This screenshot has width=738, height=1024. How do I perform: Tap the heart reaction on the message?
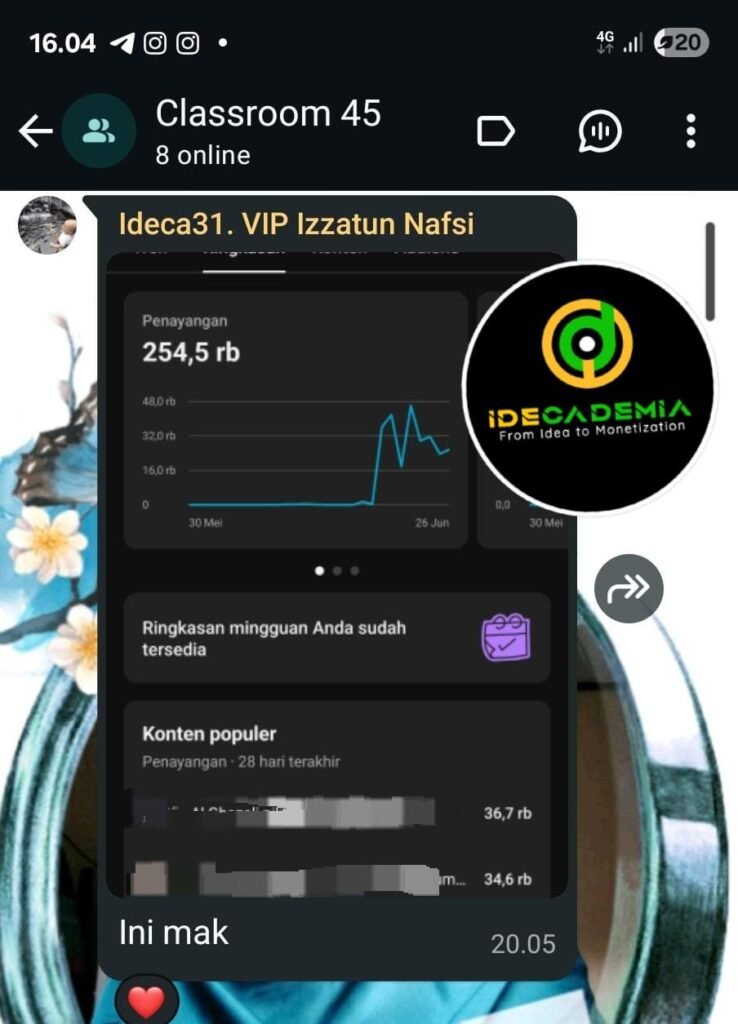[x=147, y=1000]
